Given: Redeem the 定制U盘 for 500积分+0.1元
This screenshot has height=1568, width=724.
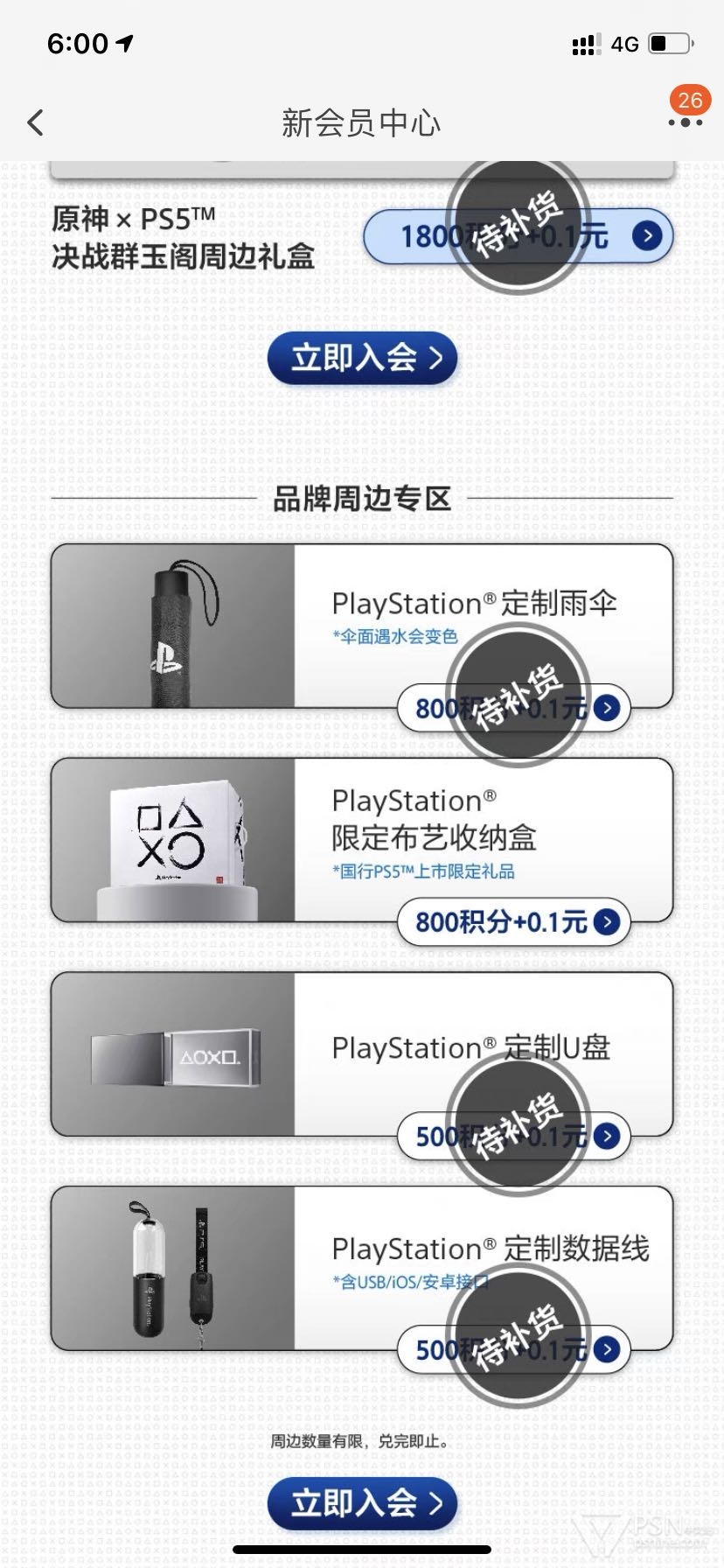Looking at the screenshot, I should [x=514, y=1136].
